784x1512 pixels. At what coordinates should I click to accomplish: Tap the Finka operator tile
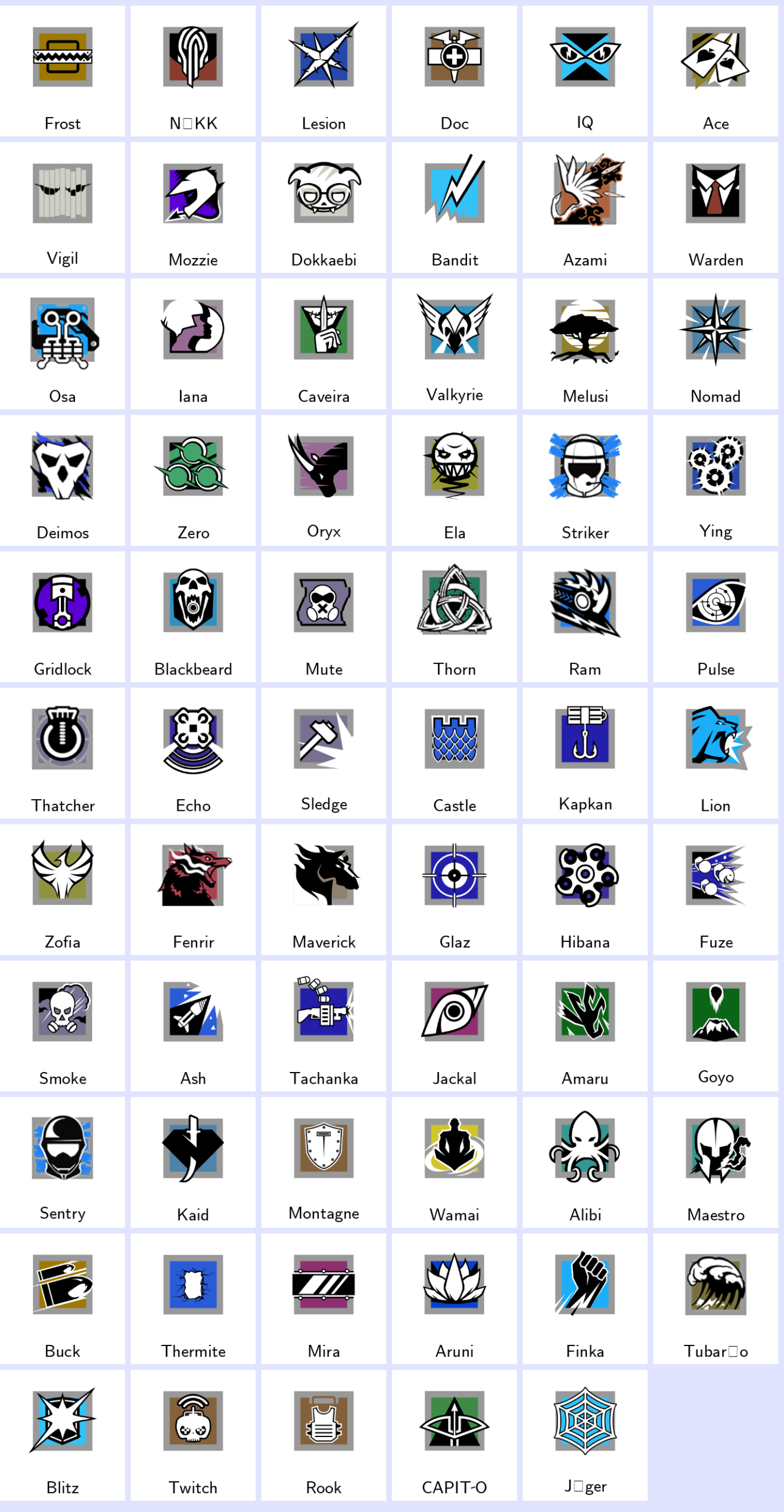pyautogui.click(x=584, y=1299)
